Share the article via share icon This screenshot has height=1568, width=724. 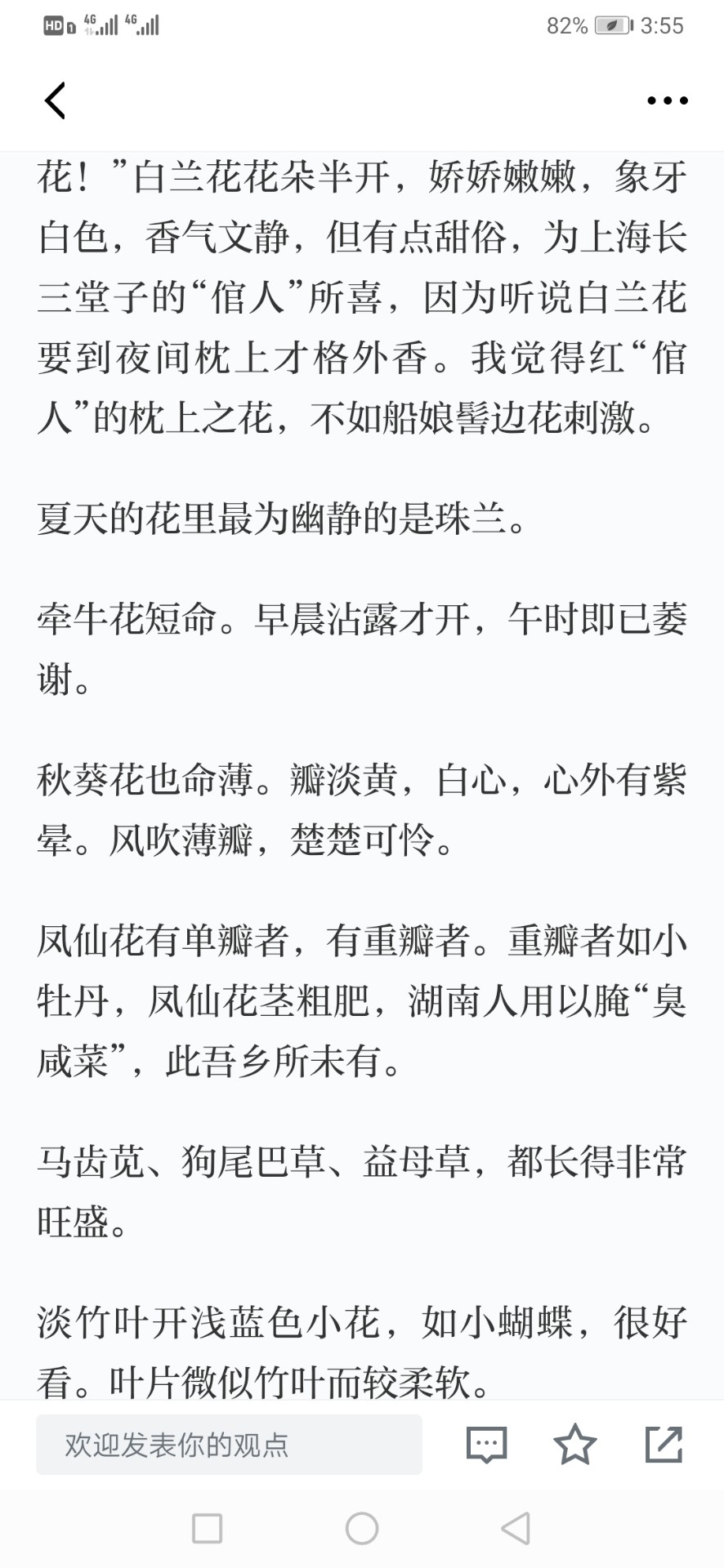tap(664, 1444)
